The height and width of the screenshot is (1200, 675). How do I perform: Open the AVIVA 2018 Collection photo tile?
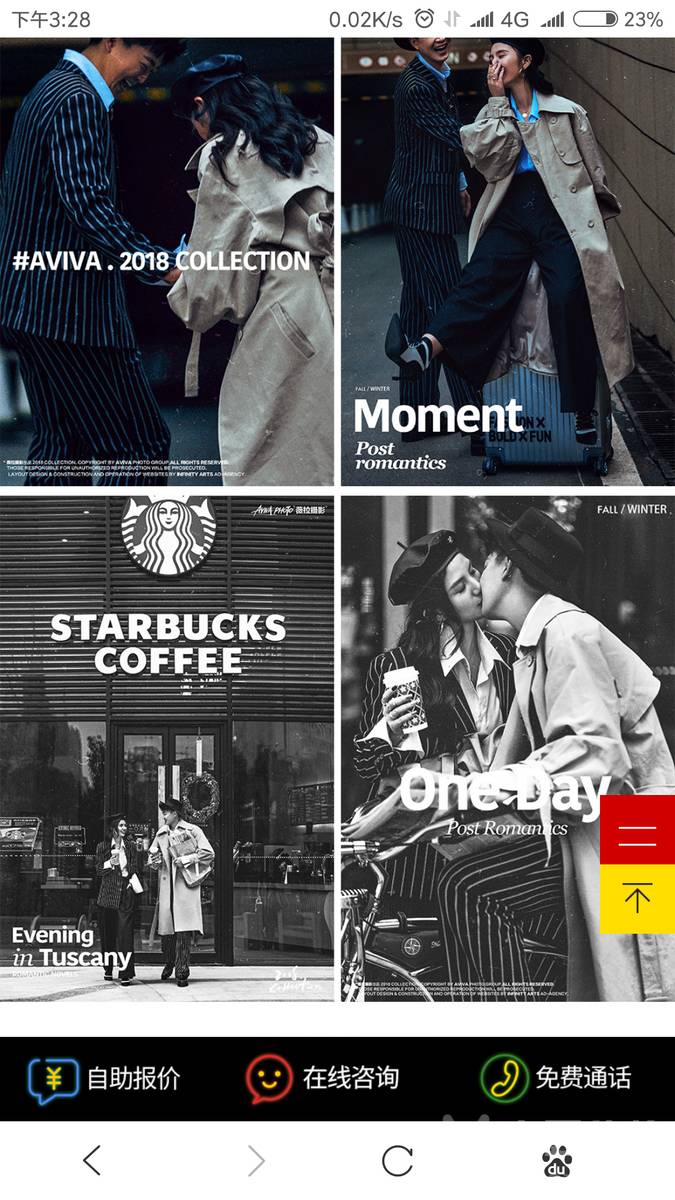tap(167, 262)
